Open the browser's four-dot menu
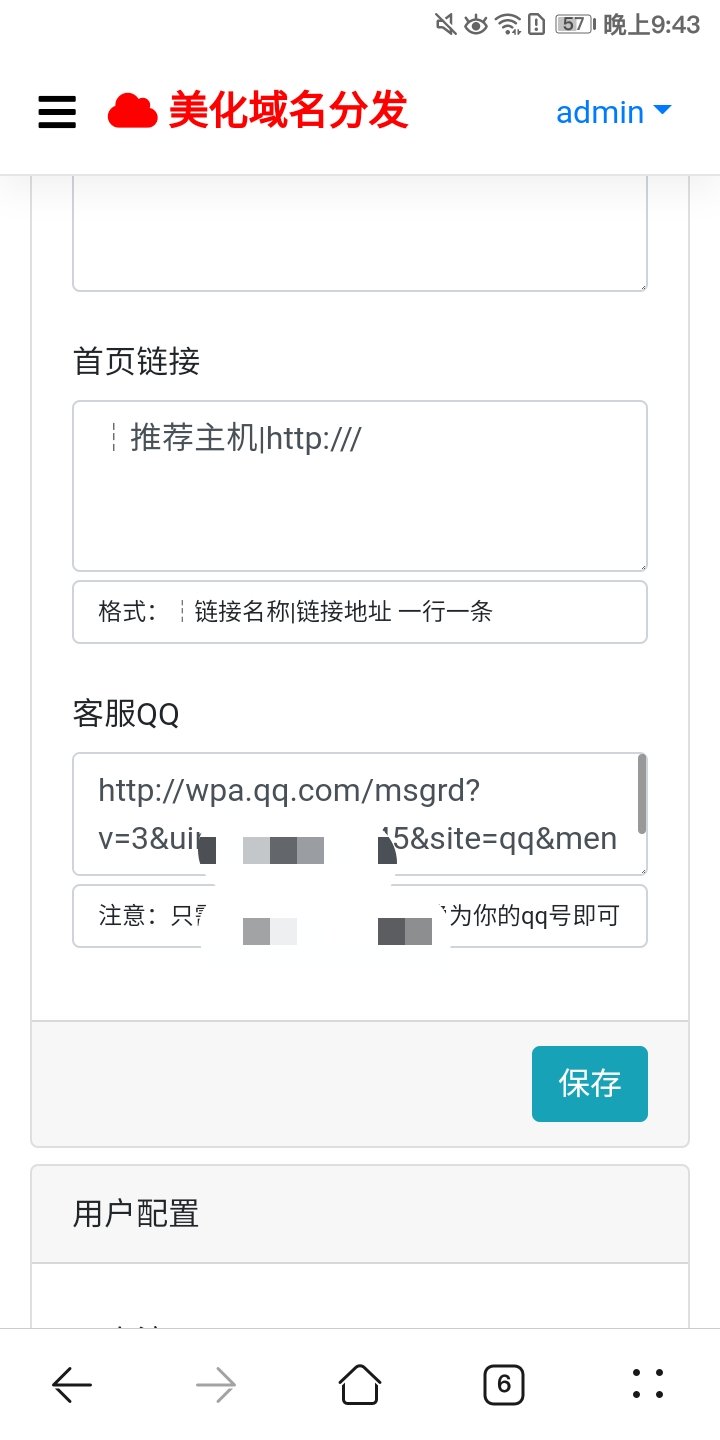This screenshot has width=720, height=1440. click(648, 1385)
